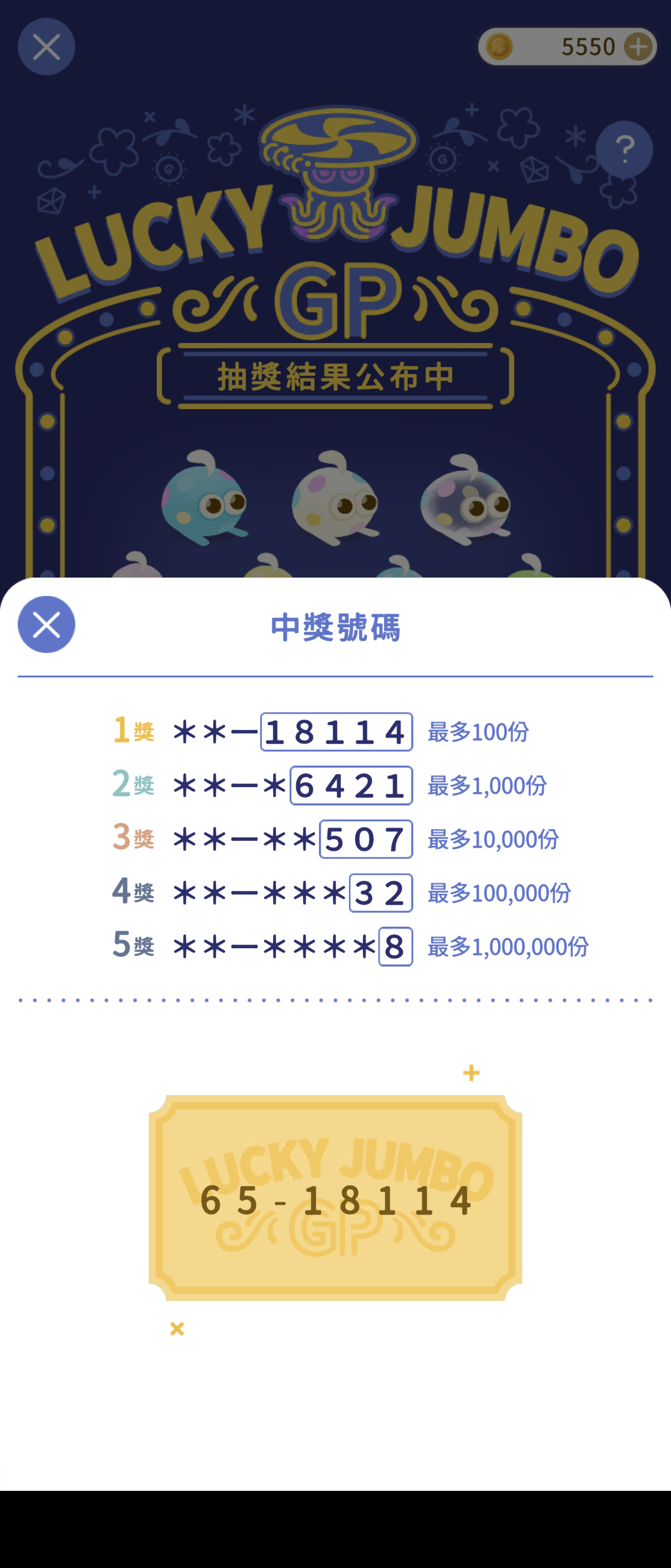Close the Lucky Jumbo GP screen
This screenshot has height=1568, width=671.
[x=47, y=47]
